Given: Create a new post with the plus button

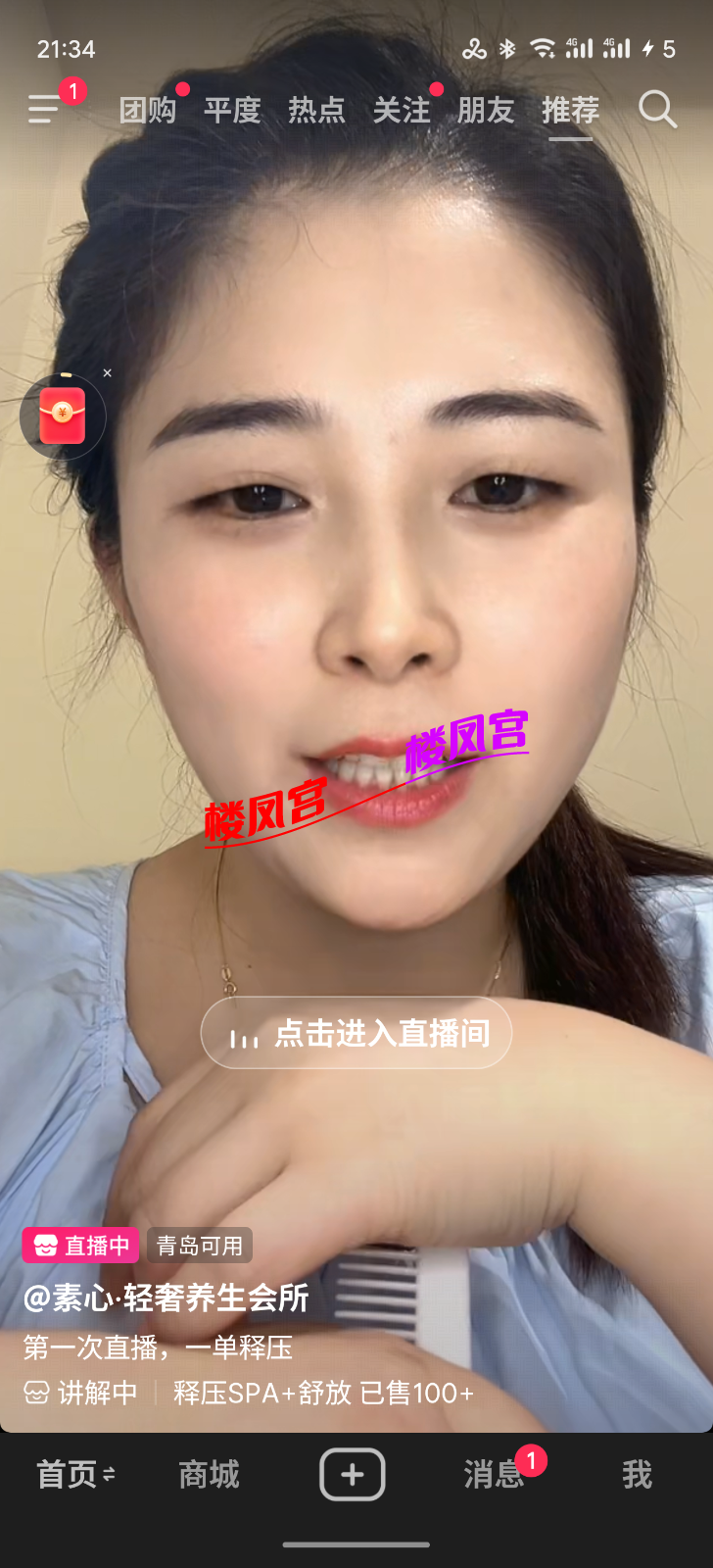Looking at the screenshot, I should (353, 1474).
